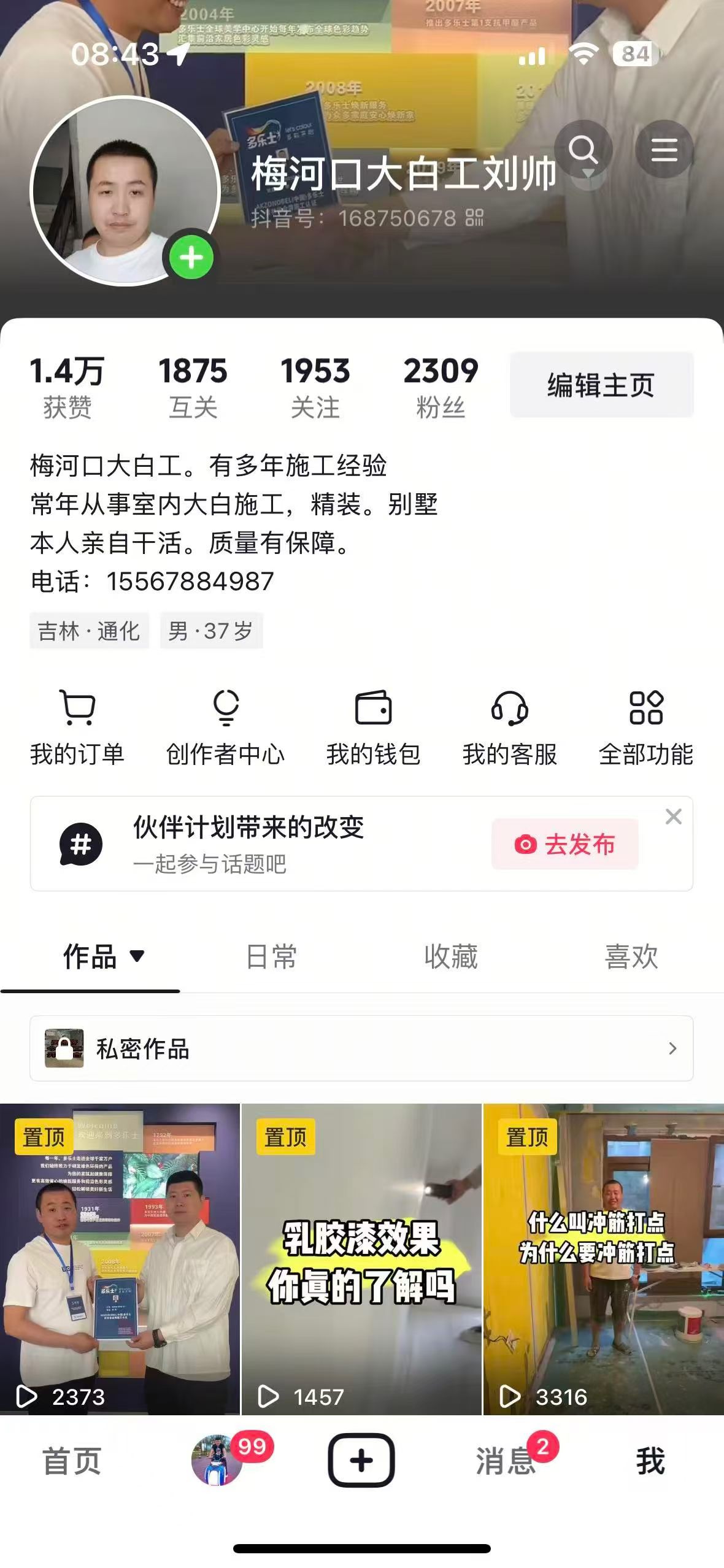This screenshot has width=724, height=1568.
Task: Tap 去发布 to post on topic
Action: click(564, 844)
